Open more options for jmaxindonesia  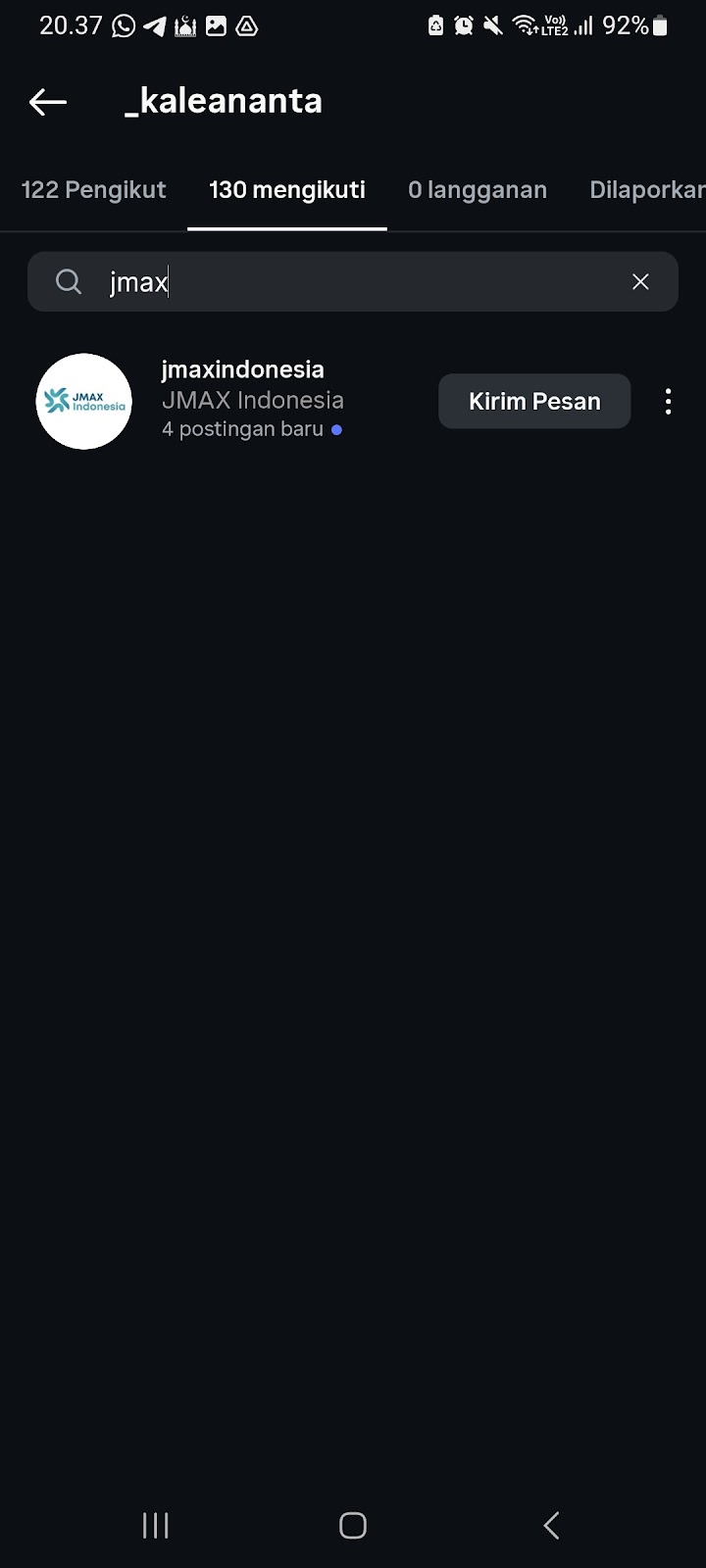[668, 401]
